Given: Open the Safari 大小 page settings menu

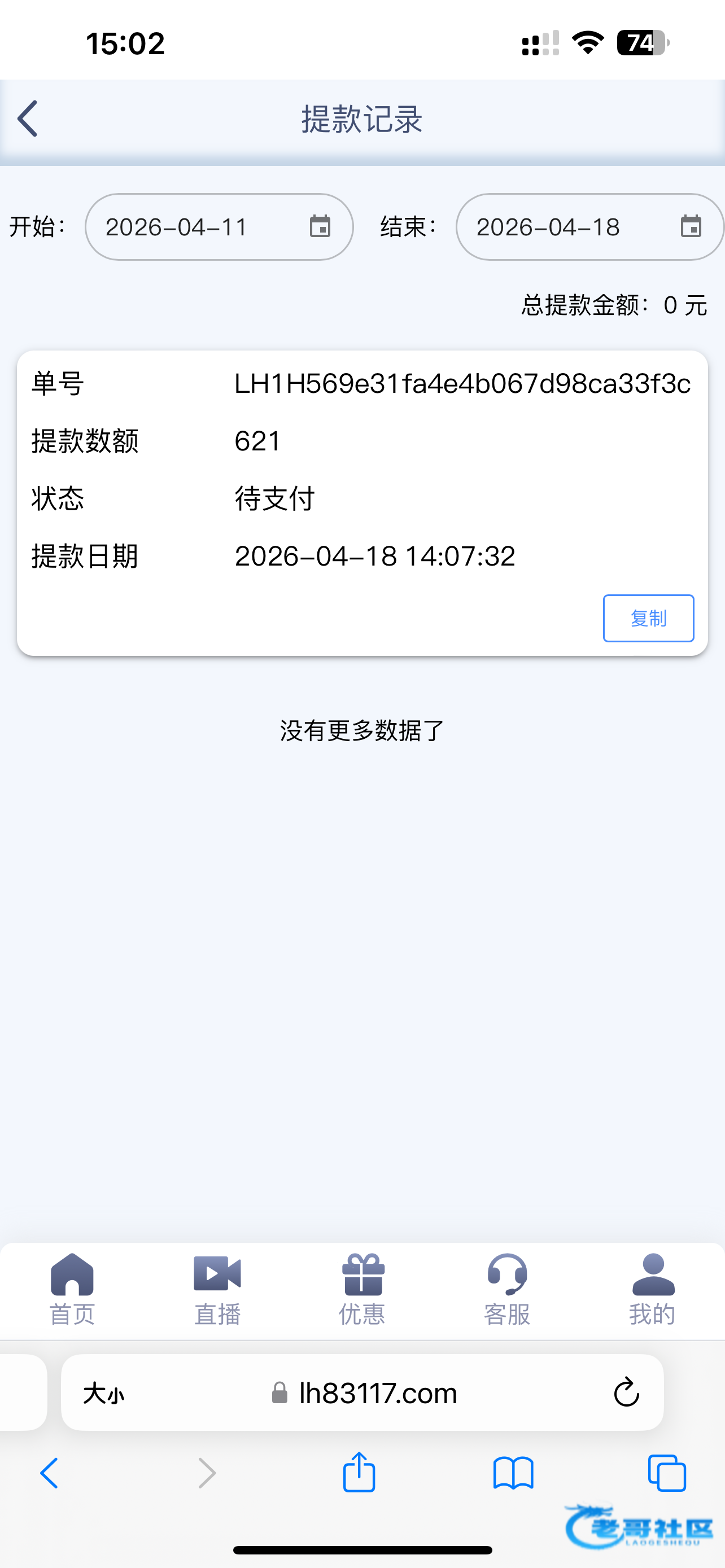Looking at the screenshot, I should pyautogui.click(x=104, y=1393).
